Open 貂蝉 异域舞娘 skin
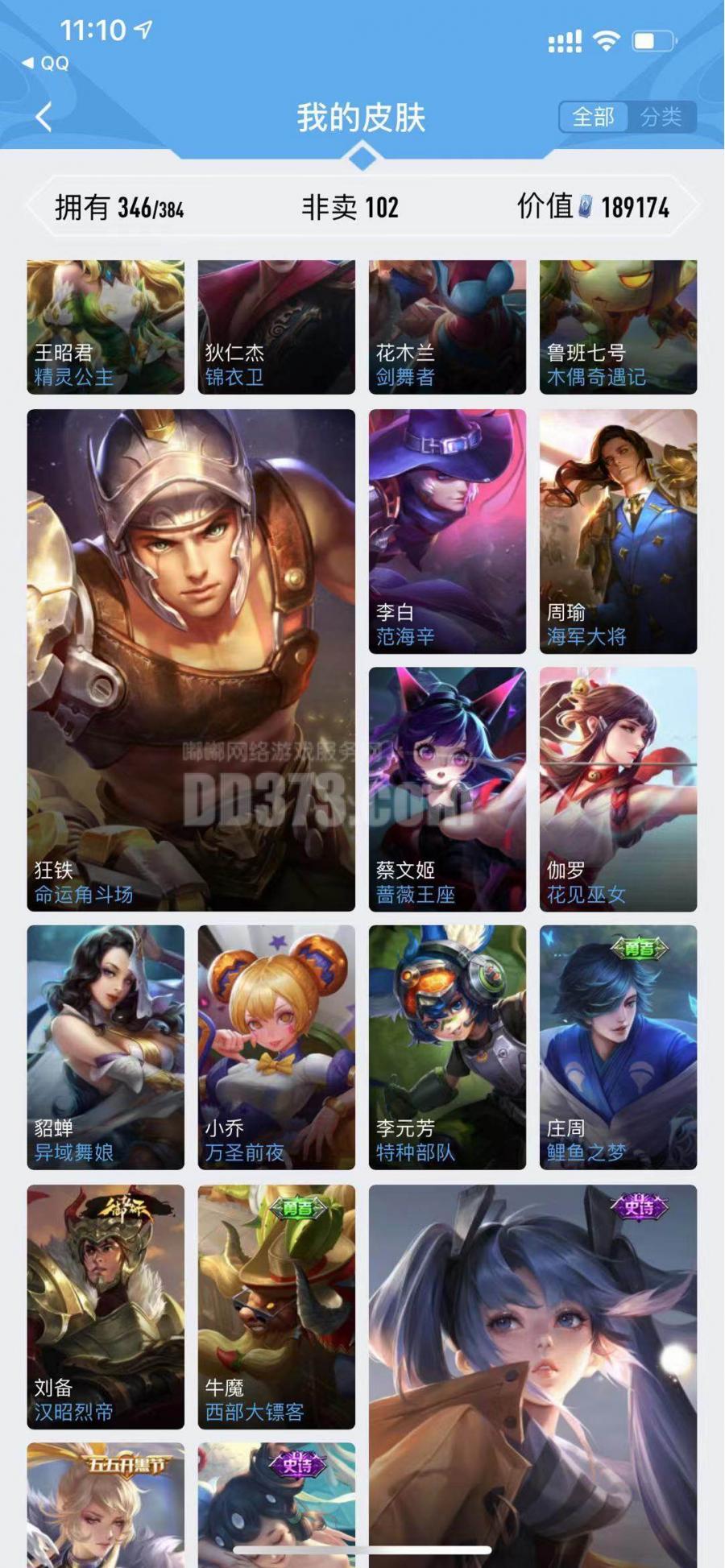The image size is (725, 1568). pos(106,1046)
